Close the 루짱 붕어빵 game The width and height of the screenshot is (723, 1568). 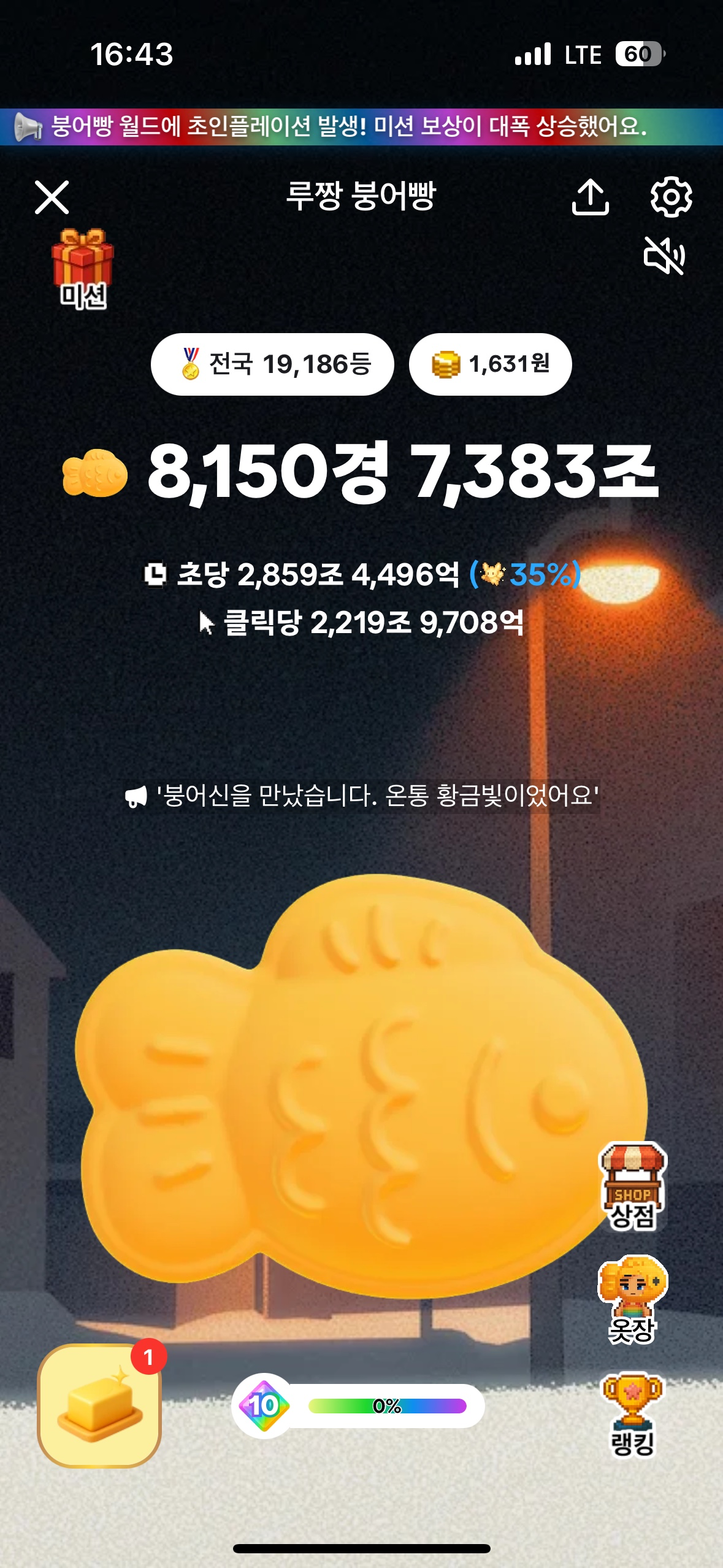52,198
